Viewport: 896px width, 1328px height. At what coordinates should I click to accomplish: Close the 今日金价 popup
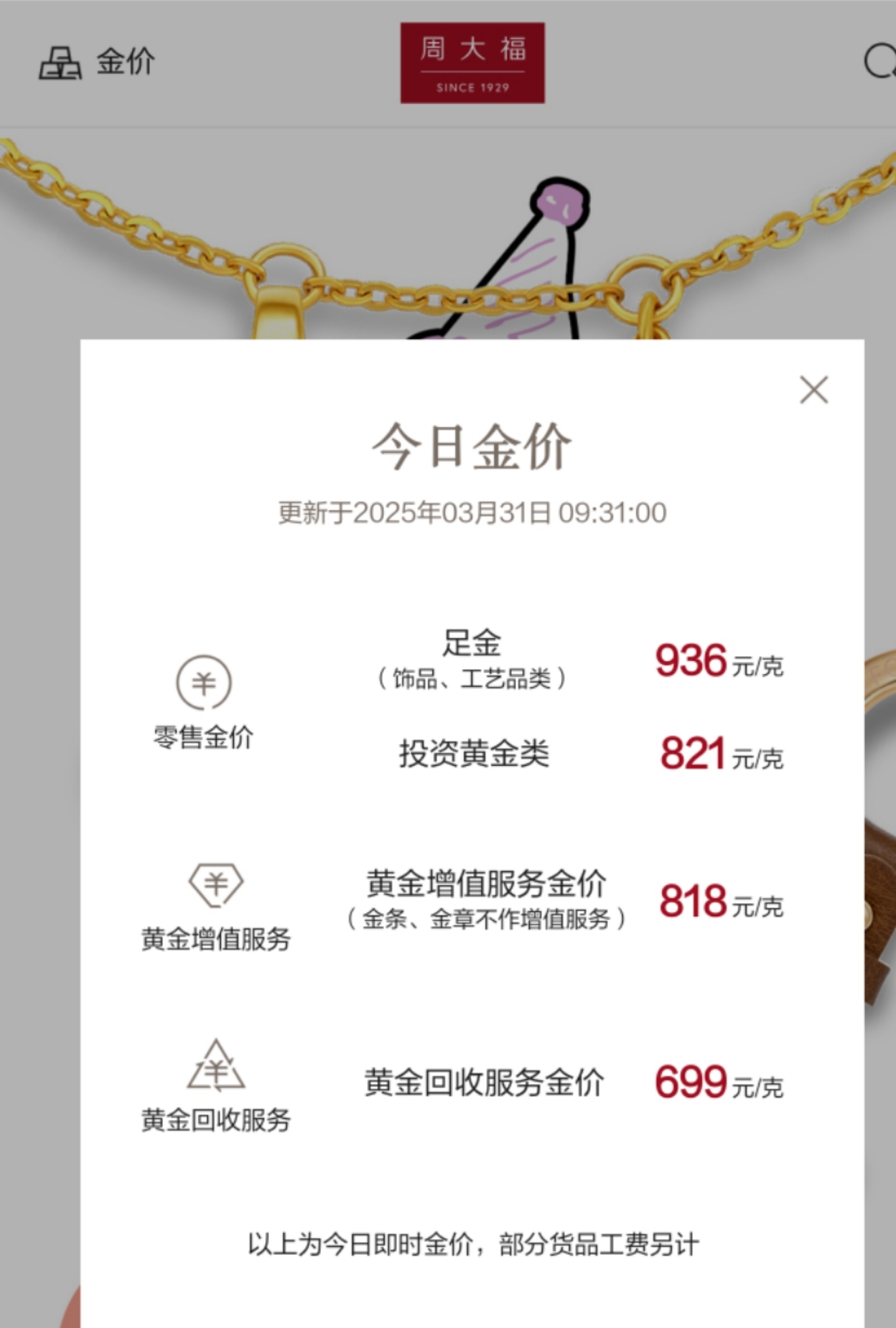(813, 390)
